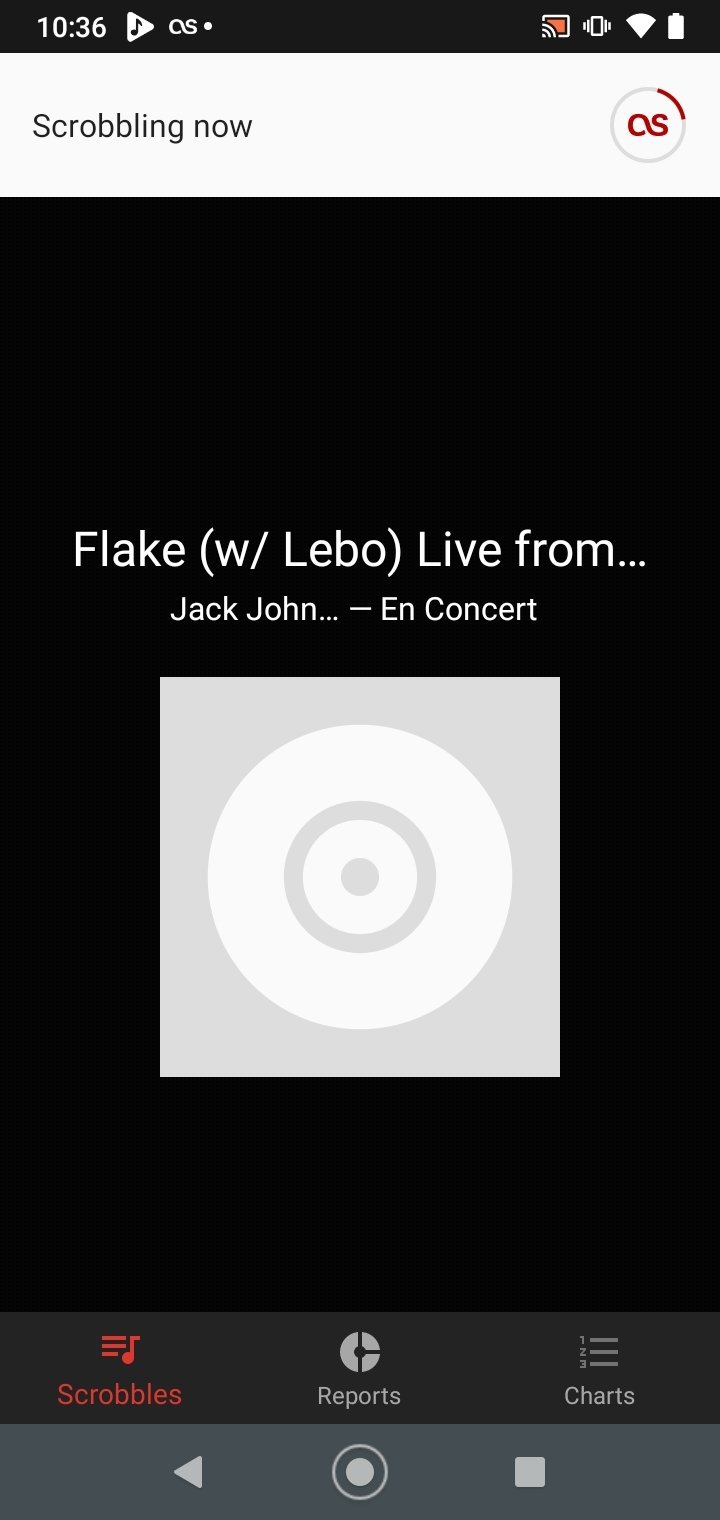Go back using the system back button
The width and height of the screenshot is (720, 1520).
point(188,1472)
